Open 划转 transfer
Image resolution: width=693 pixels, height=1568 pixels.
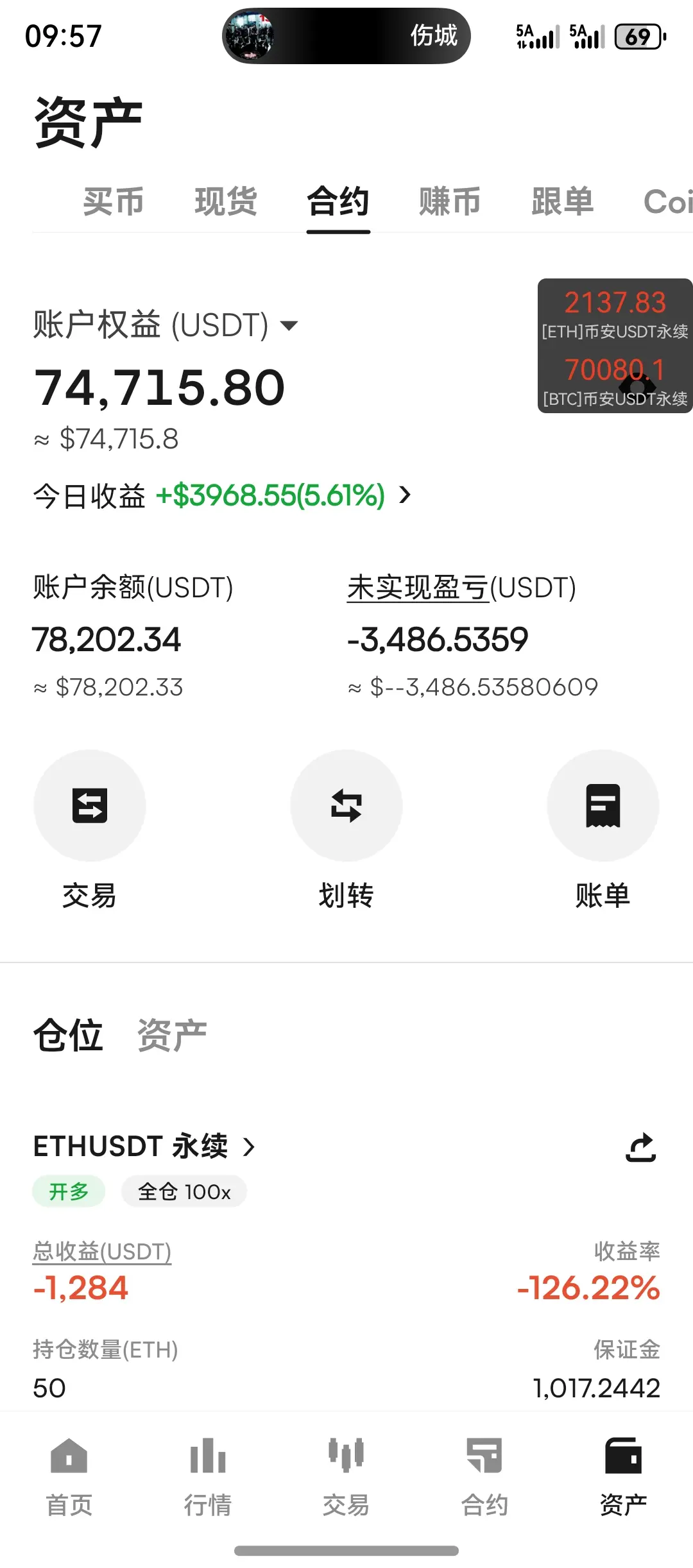click(346, 806)
